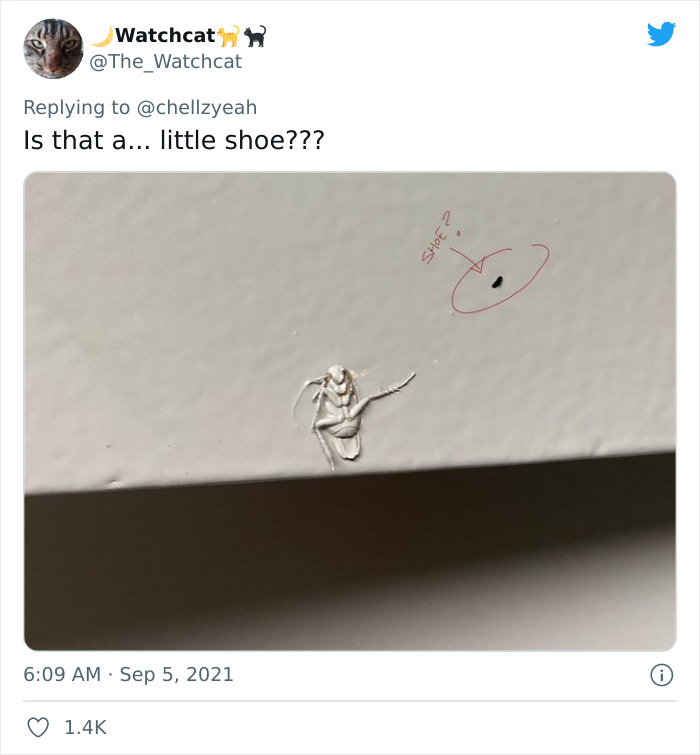Tap the Twitter bird logo

(661, 35)
